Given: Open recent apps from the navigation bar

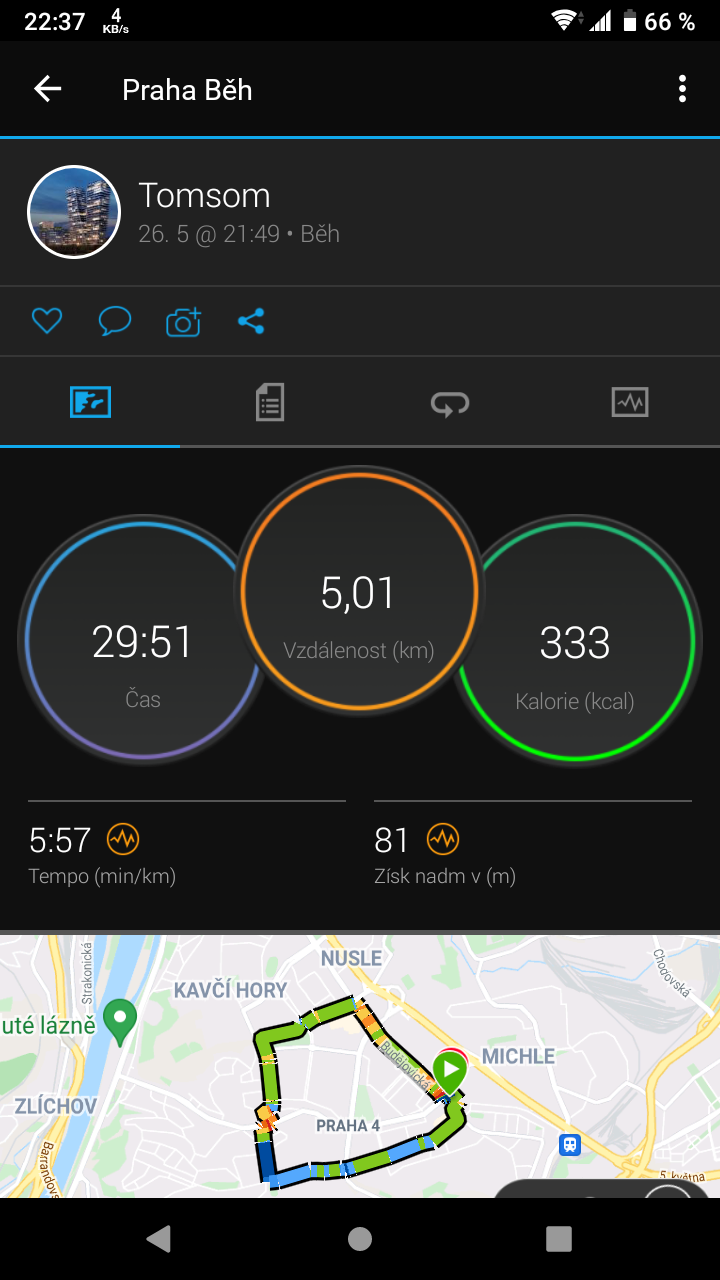Looking at the screenshot, I should [558, 1239].
